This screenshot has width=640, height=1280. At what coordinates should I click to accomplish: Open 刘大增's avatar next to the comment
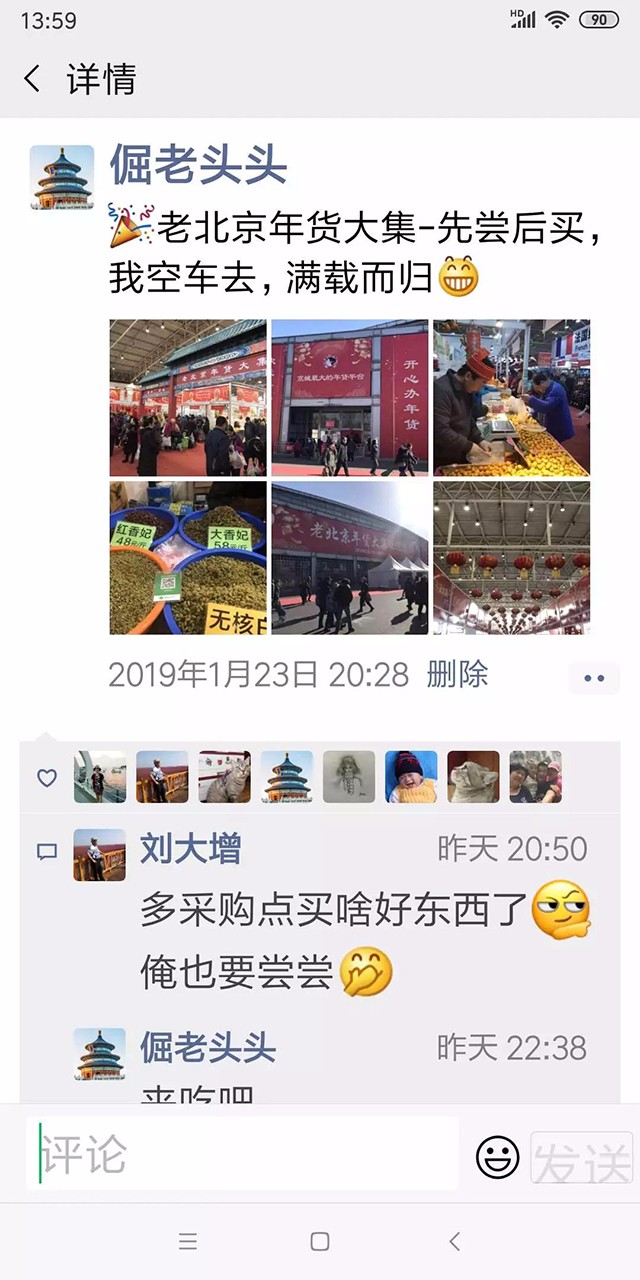click(100, 855)
